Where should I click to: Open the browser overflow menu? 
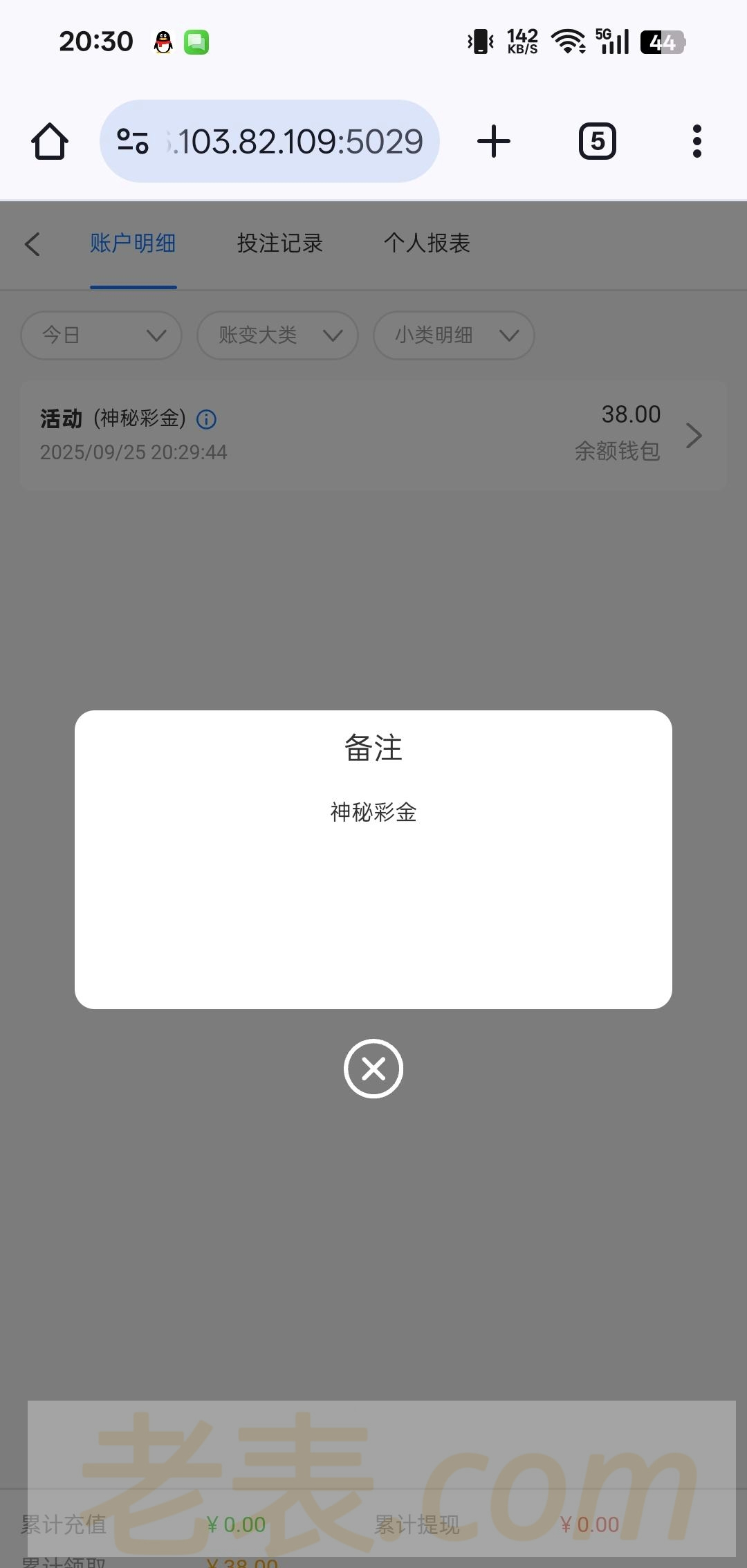click(x=697, y=142)
